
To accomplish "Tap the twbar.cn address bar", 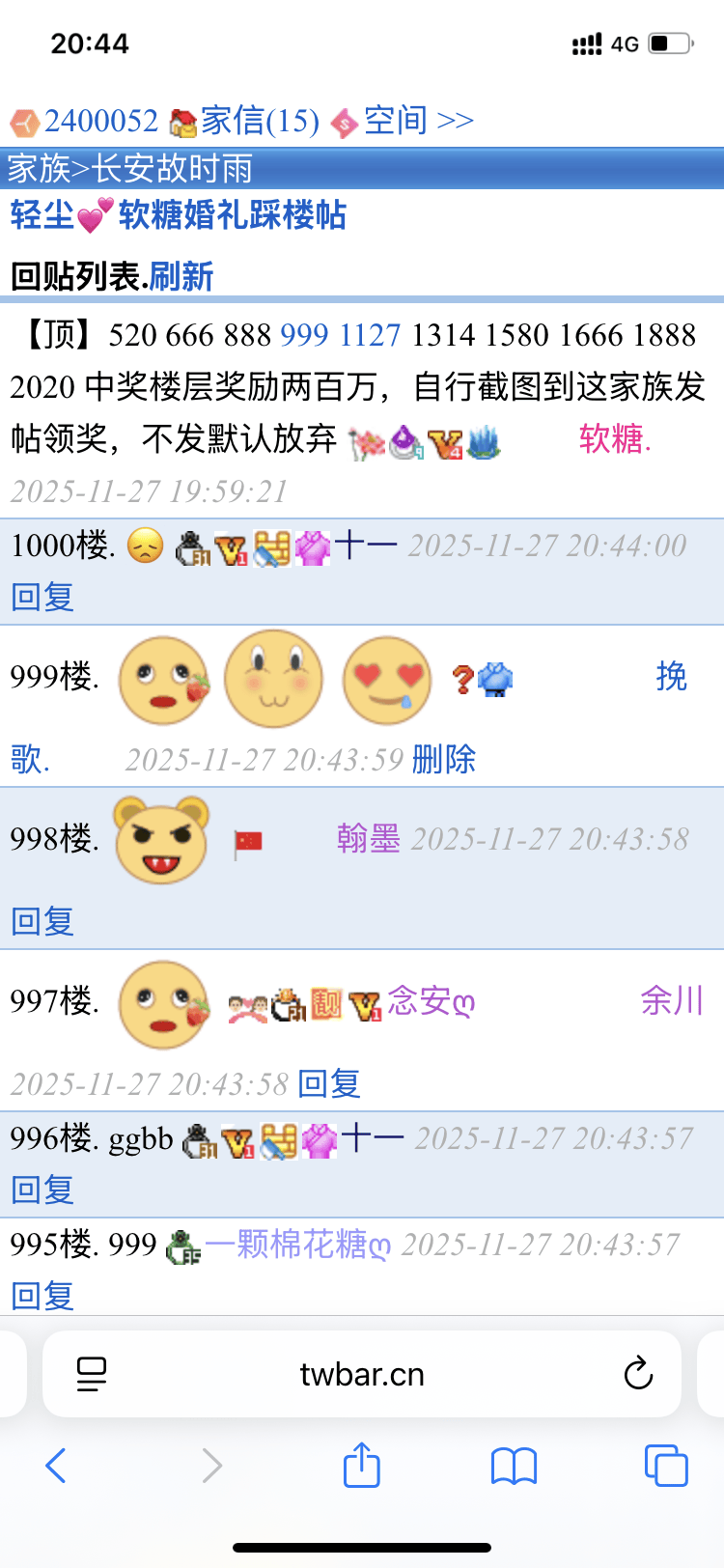I will pos(362,1374).
